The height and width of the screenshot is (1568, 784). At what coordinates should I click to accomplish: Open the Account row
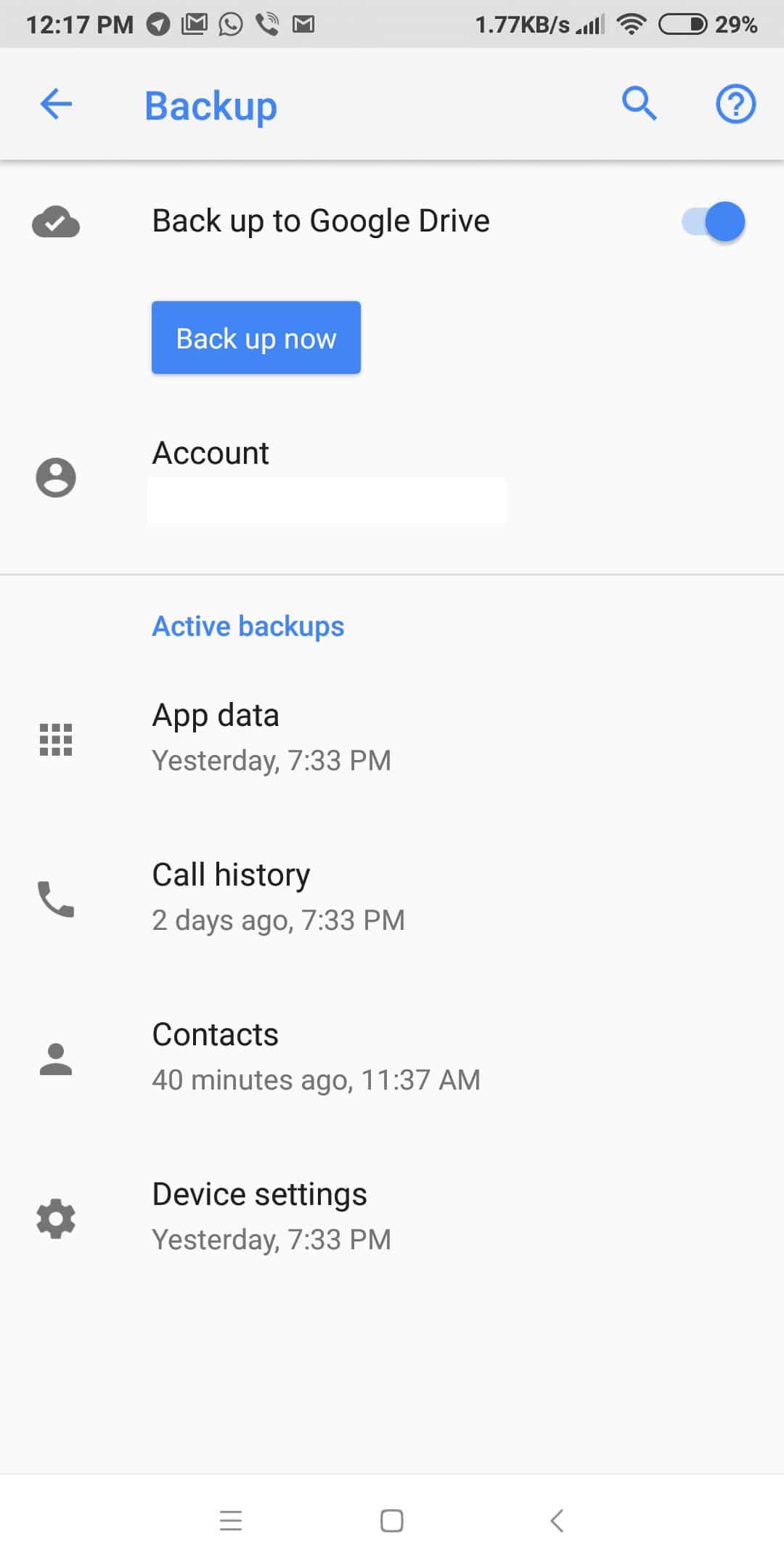[x=392, y=477]
